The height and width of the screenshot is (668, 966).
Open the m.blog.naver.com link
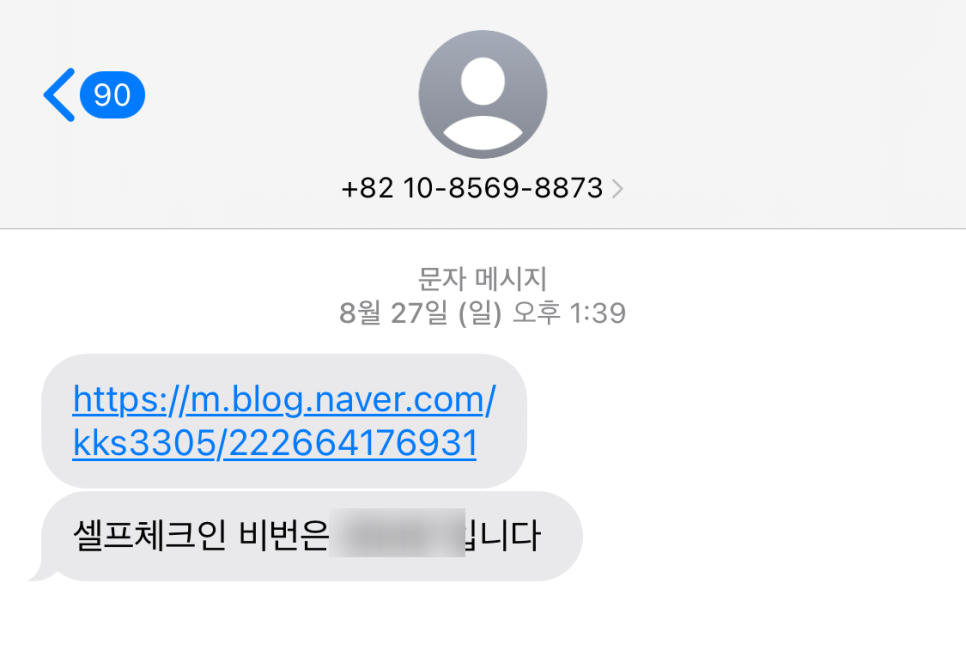(x=284, y=421)
